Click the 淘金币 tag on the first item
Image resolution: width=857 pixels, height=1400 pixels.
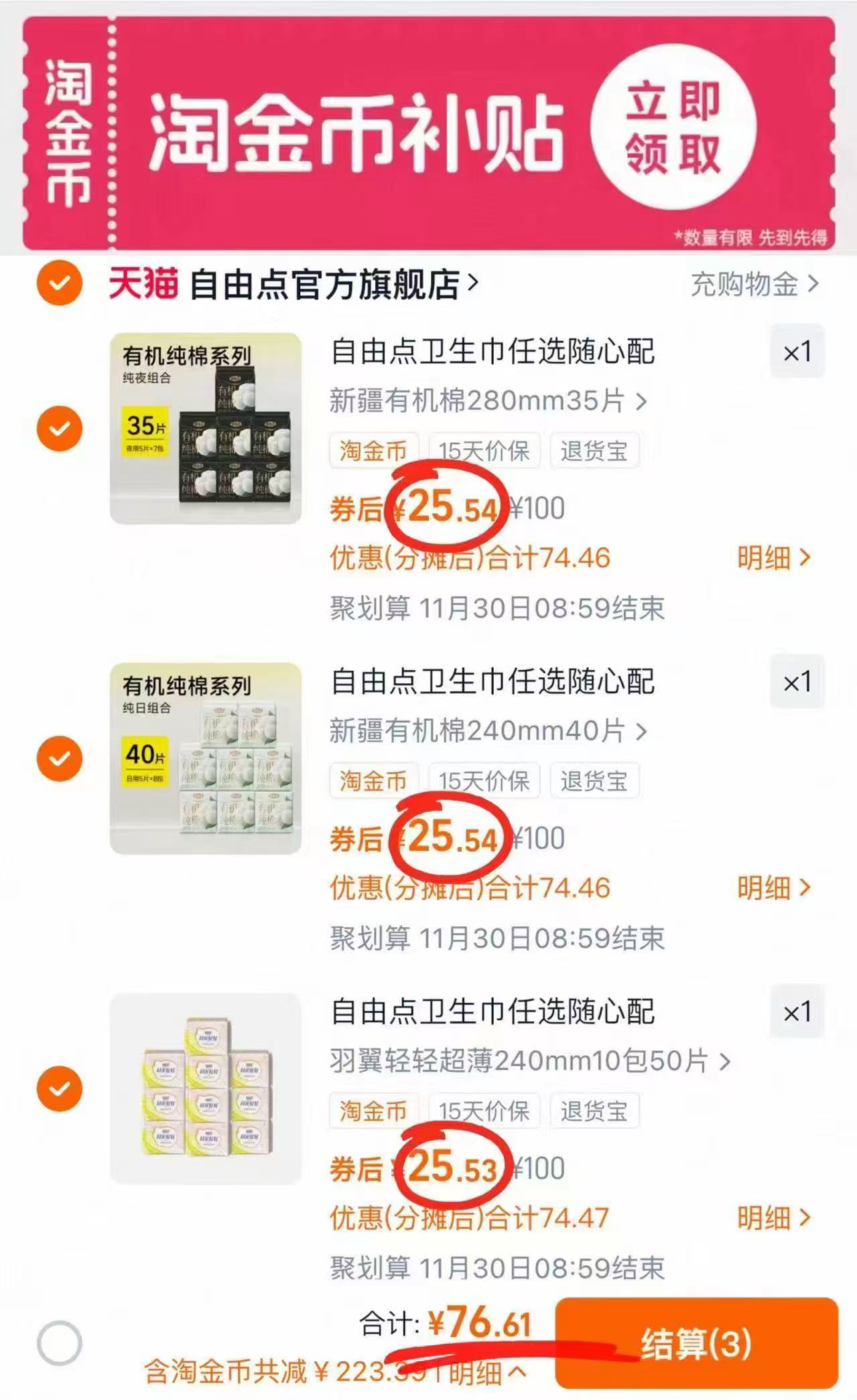[373, 450]
